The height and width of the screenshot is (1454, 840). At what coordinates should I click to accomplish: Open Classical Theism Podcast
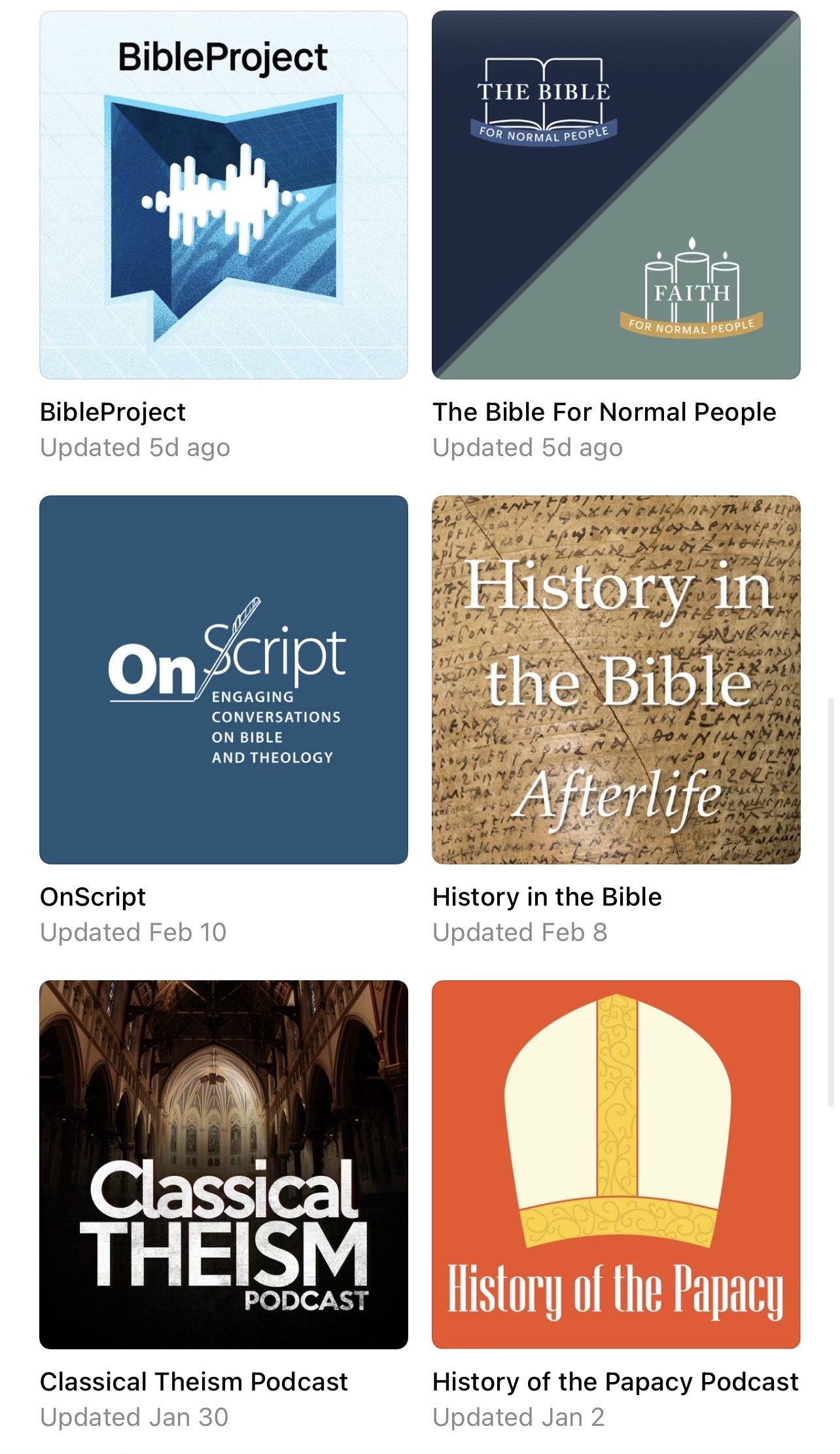(x=223, y=1164)
